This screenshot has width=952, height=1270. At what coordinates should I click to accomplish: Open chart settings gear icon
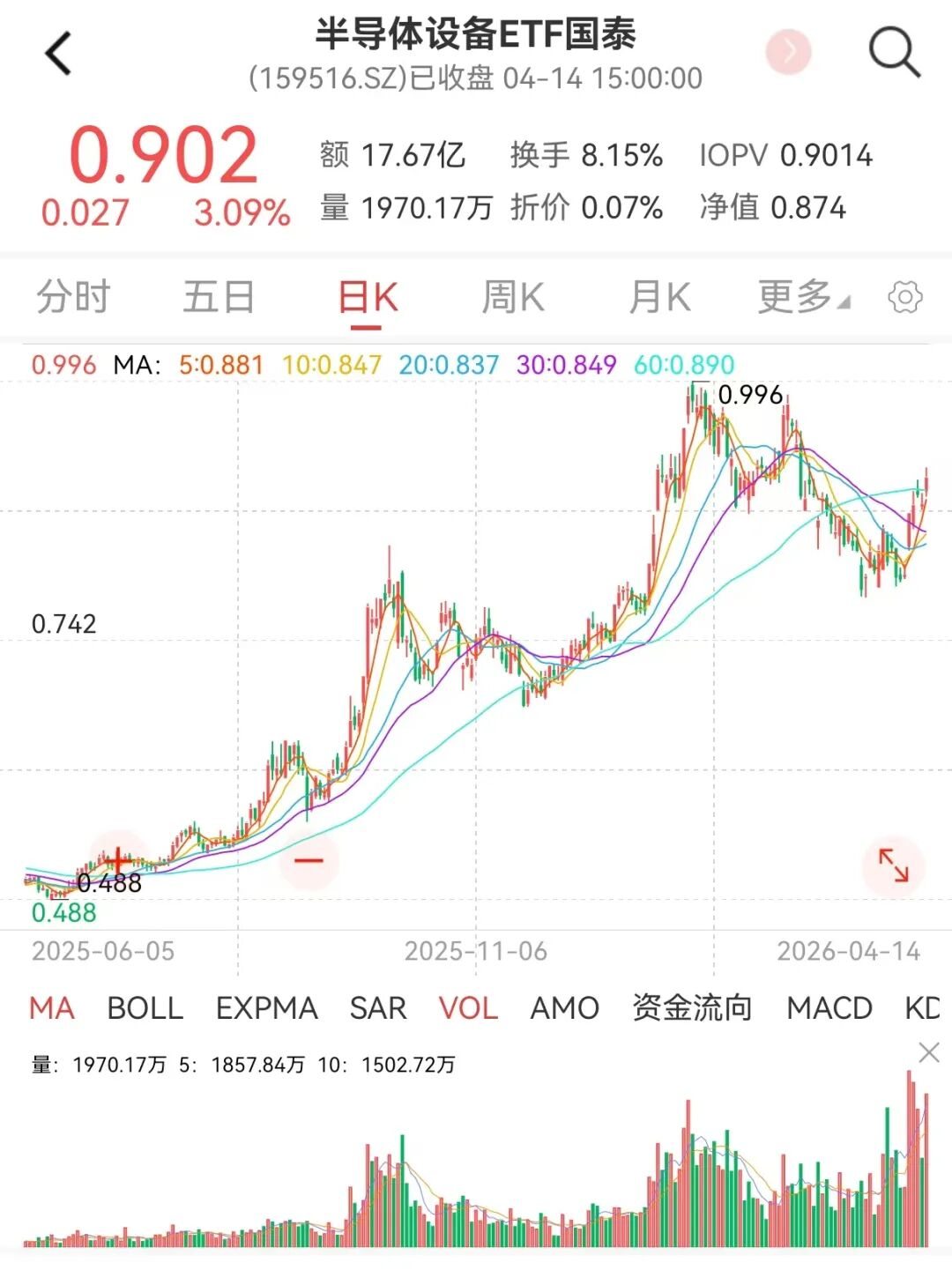tap(905, 297)
